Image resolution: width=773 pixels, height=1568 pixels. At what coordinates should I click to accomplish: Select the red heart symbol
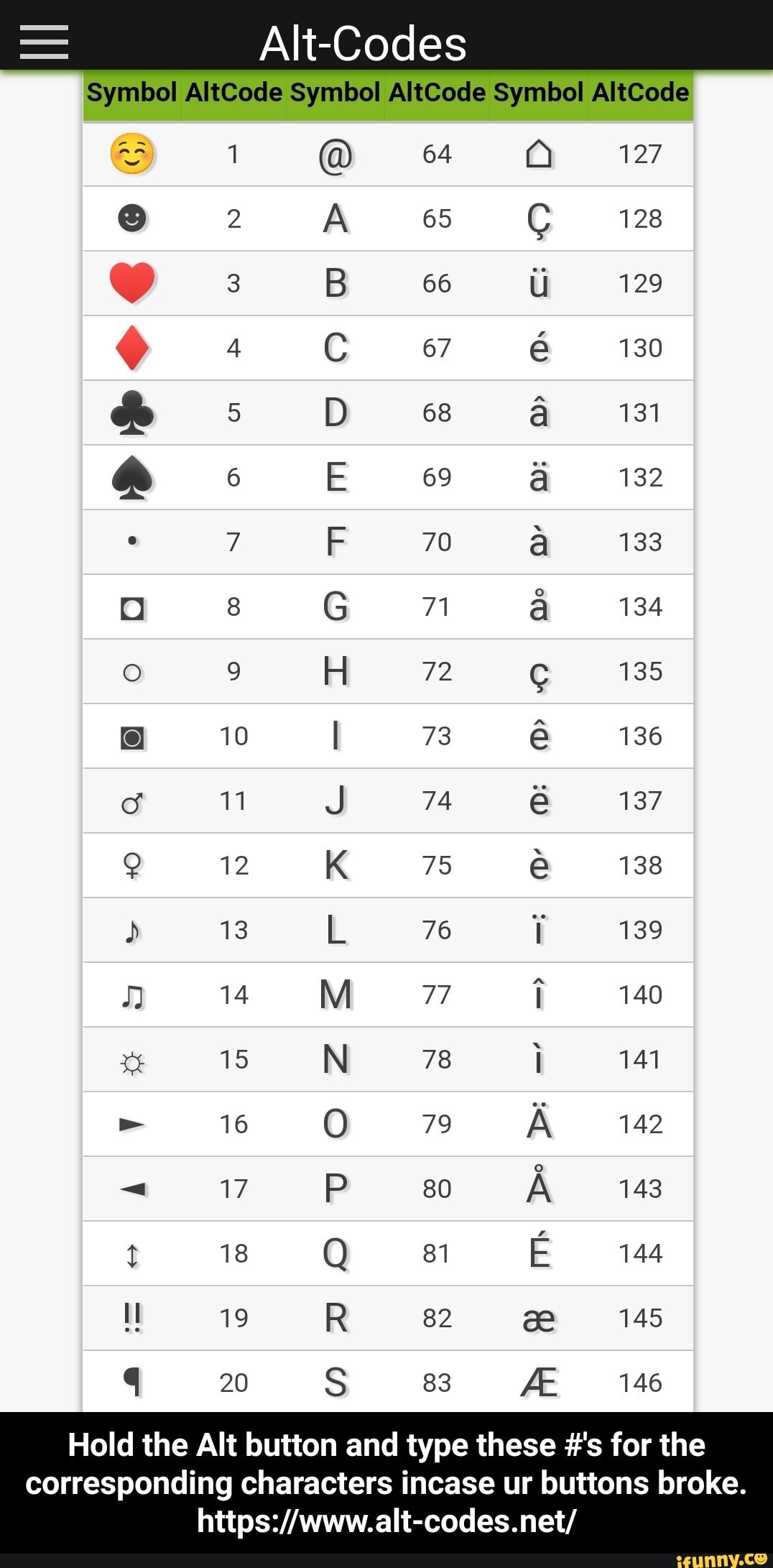[133, 282]
